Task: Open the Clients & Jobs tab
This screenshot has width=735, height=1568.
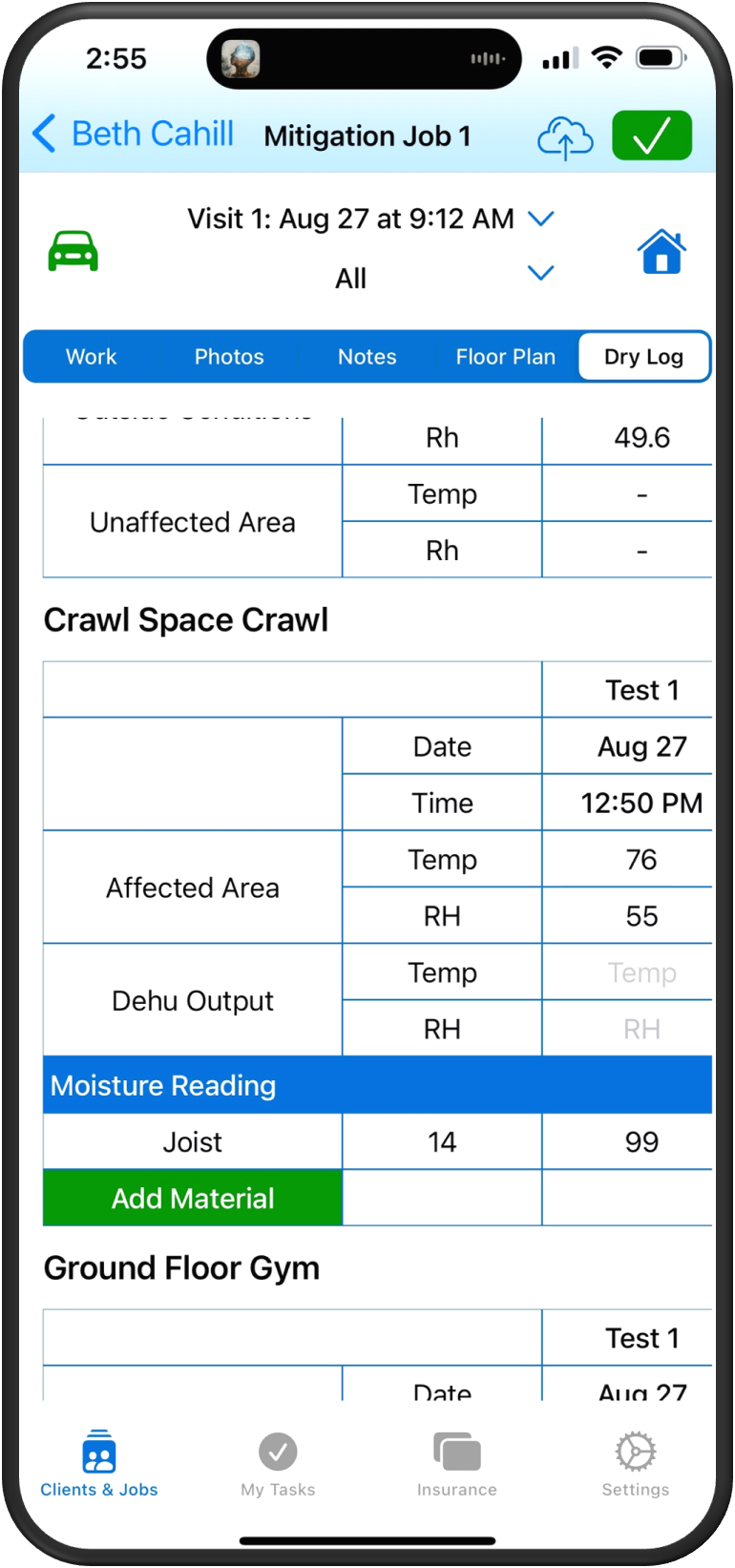Action: point(99,1464)
